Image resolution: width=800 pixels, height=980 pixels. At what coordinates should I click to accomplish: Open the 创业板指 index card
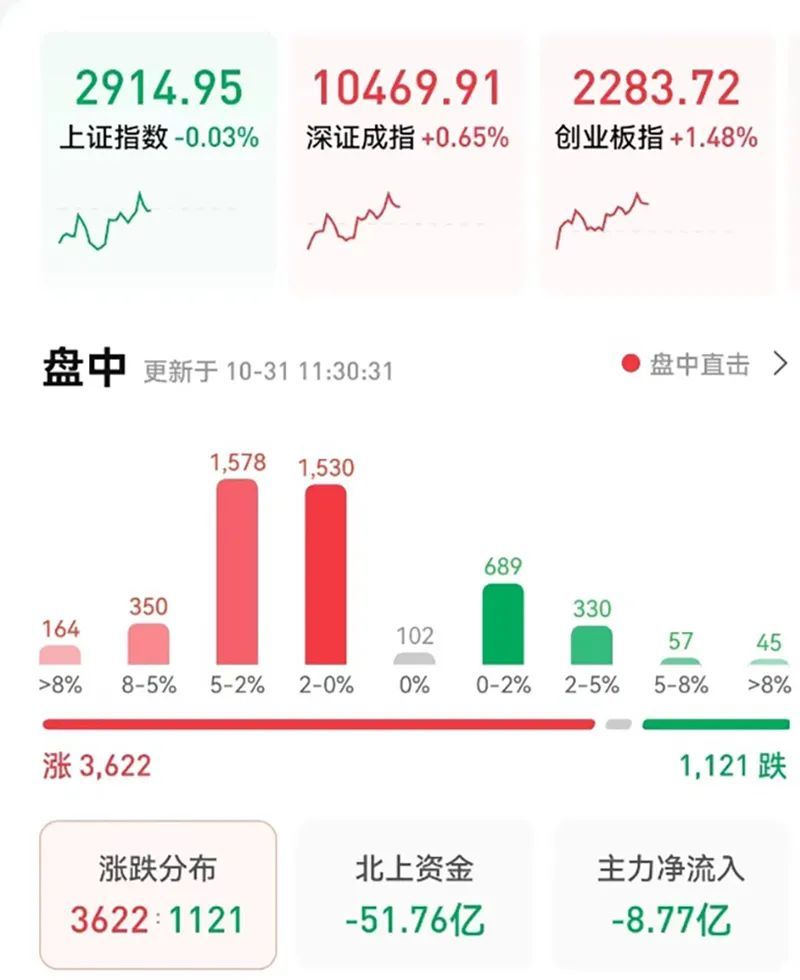656,160
